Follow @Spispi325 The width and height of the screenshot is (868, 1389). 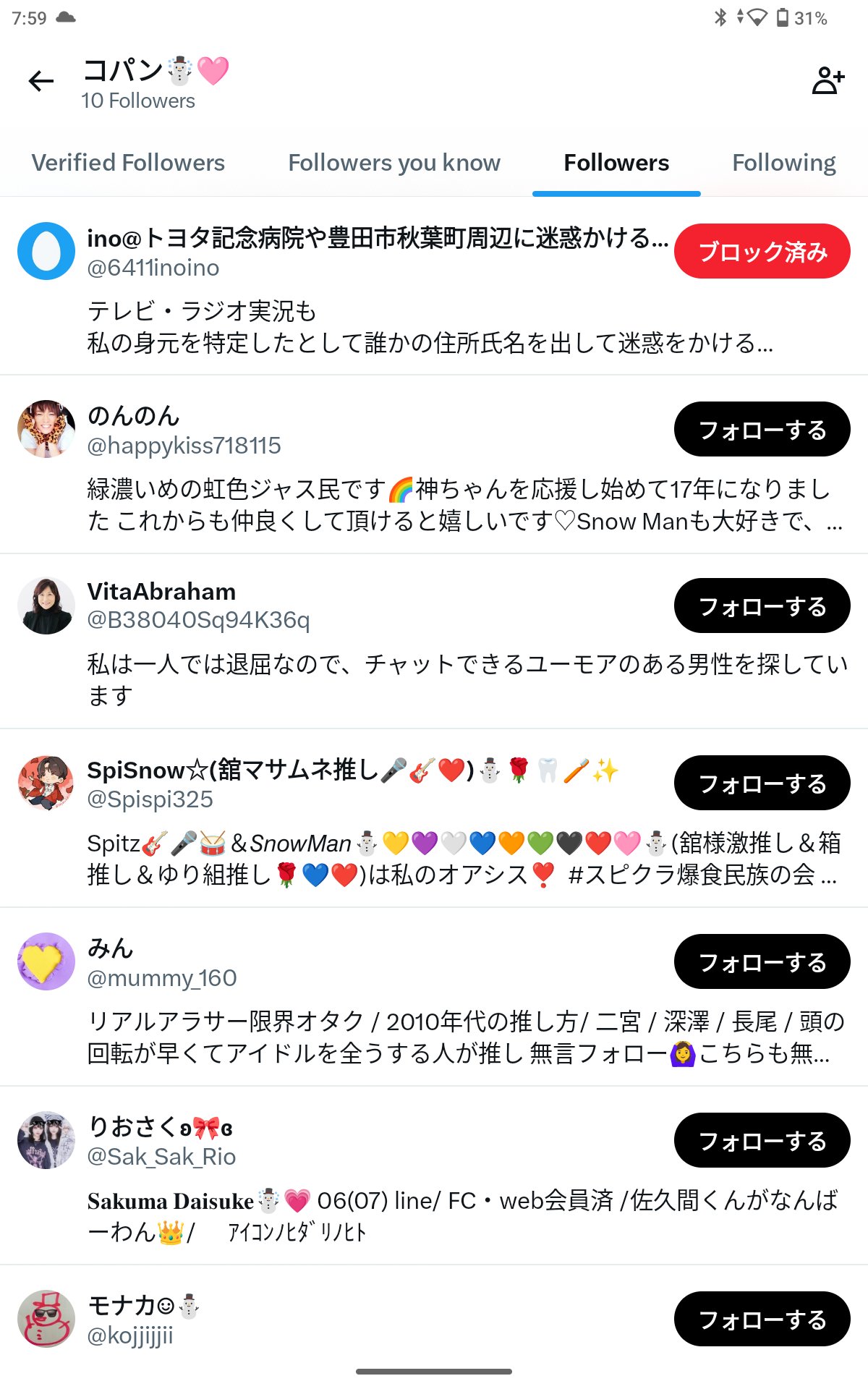[x=762, y=783]
